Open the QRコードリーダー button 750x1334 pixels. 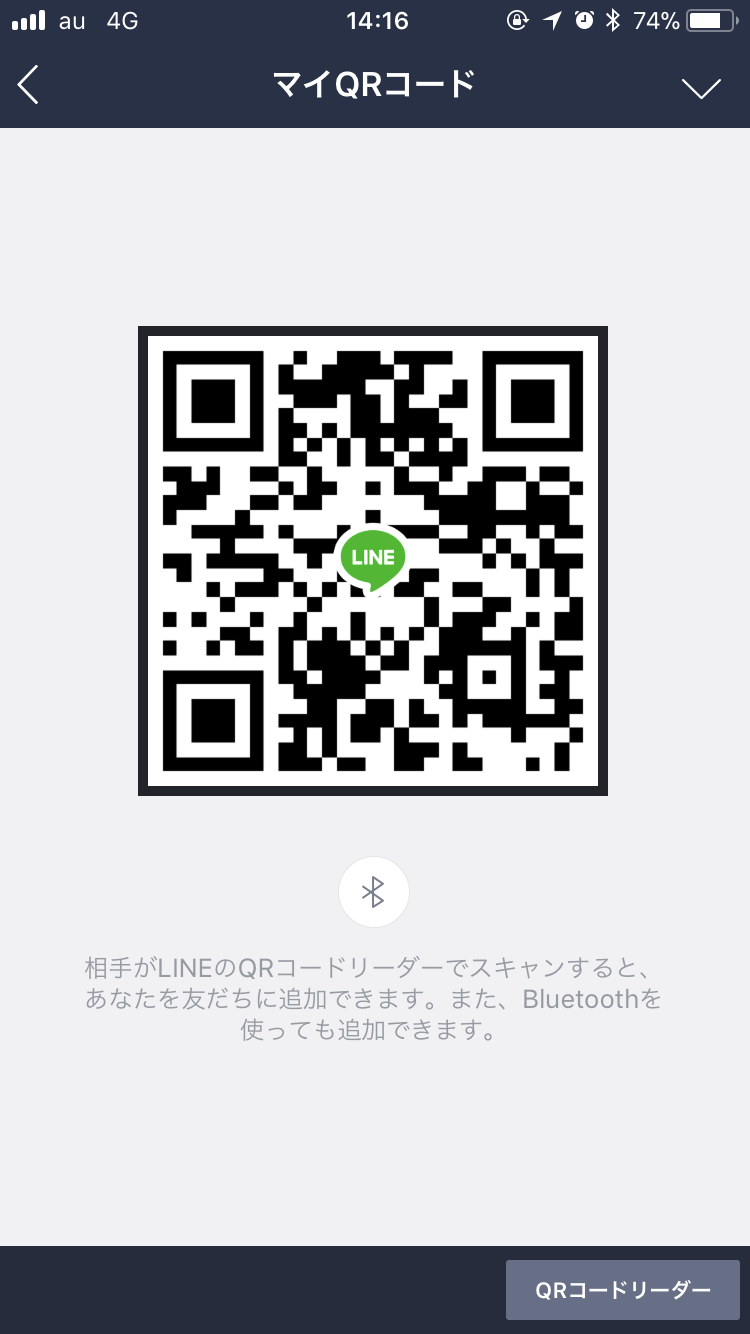[622, 1290]
